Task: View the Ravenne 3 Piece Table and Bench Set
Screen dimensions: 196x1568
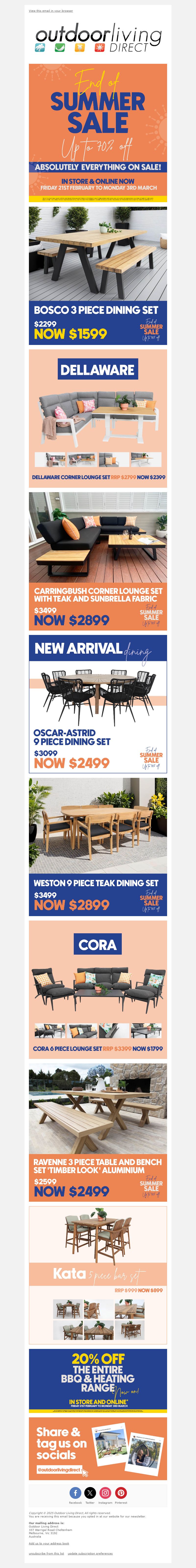Action: coord(98,1132)
